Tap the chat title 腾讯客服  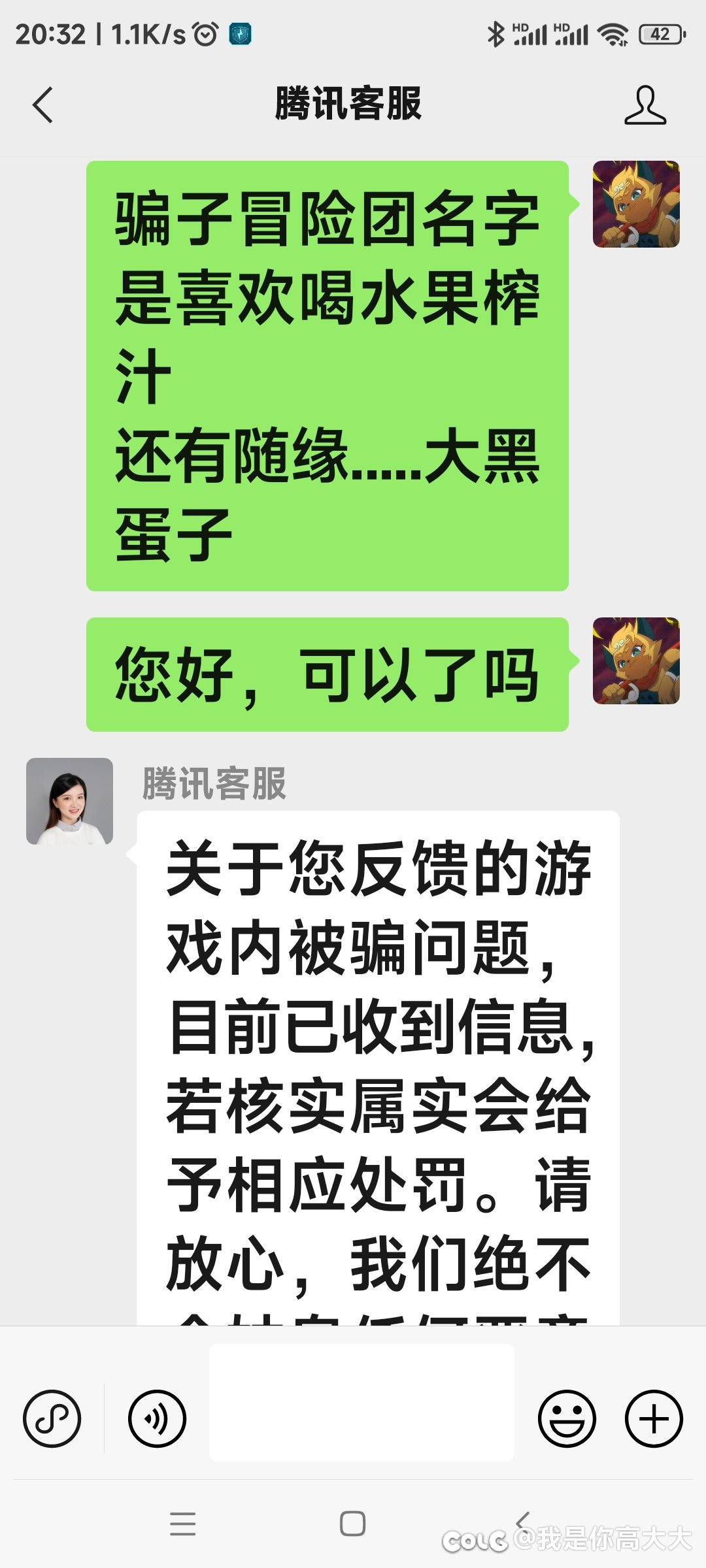(351, 105)
